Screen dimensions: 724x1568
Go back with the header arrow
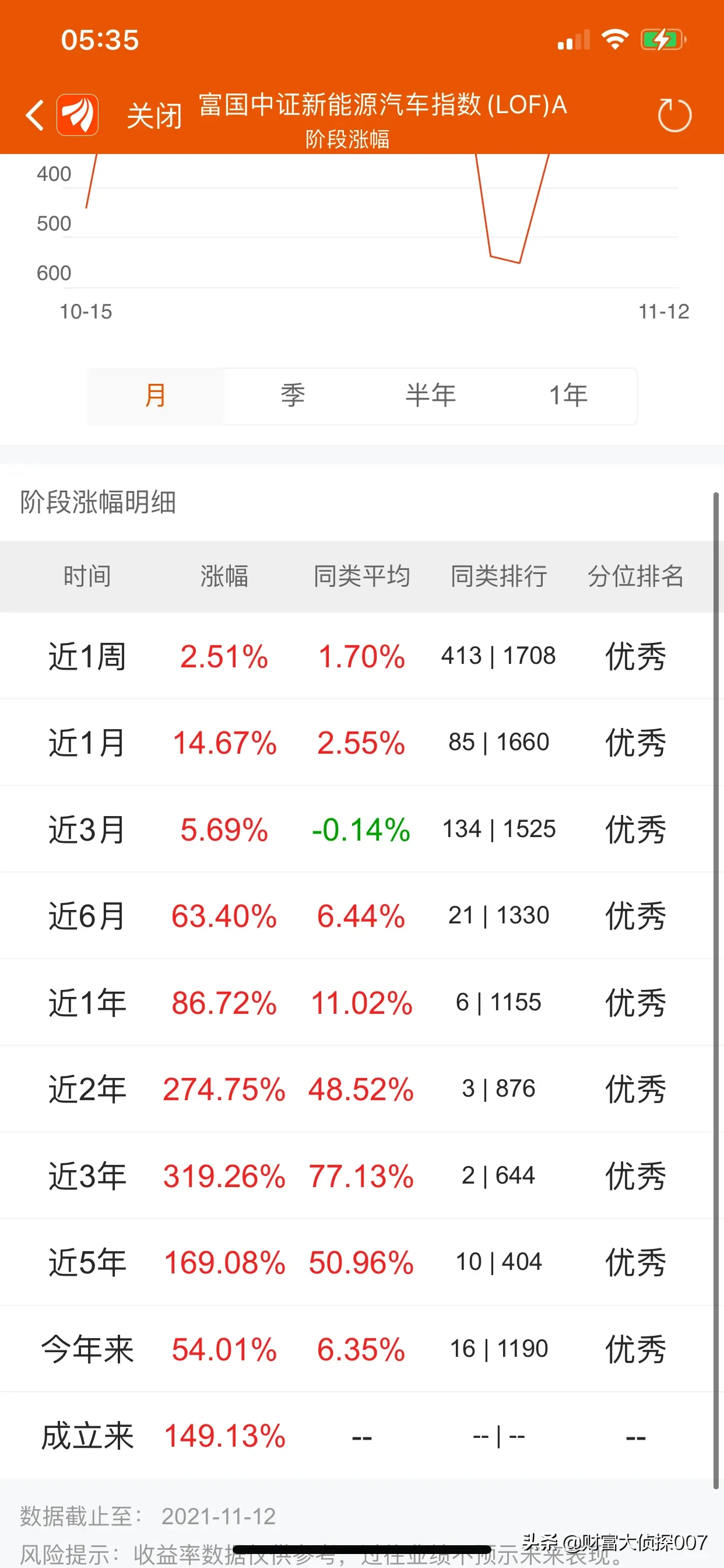pyautogui.click(x=36, y=114)
